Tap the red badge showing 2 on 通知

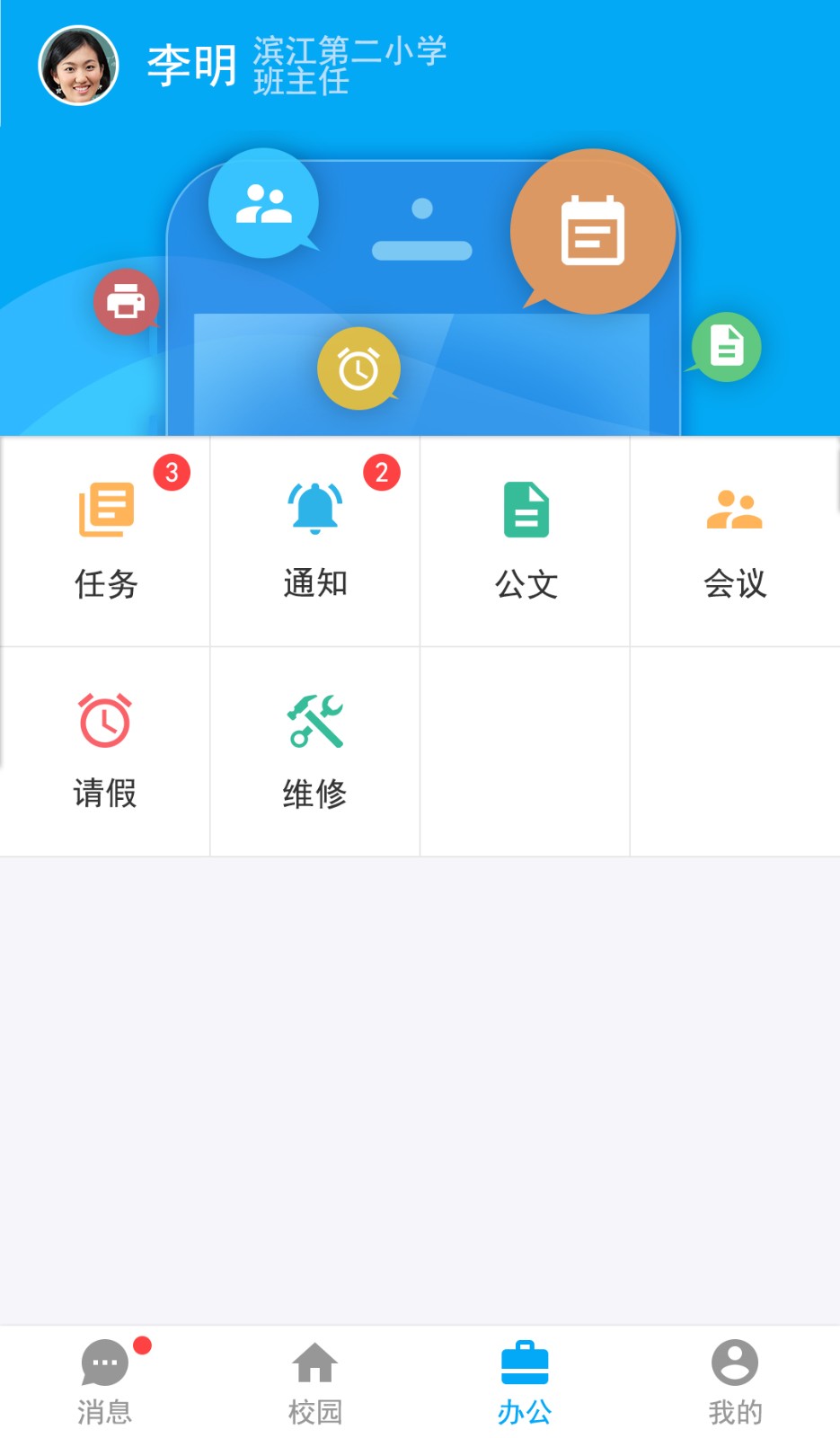point(381,471)
